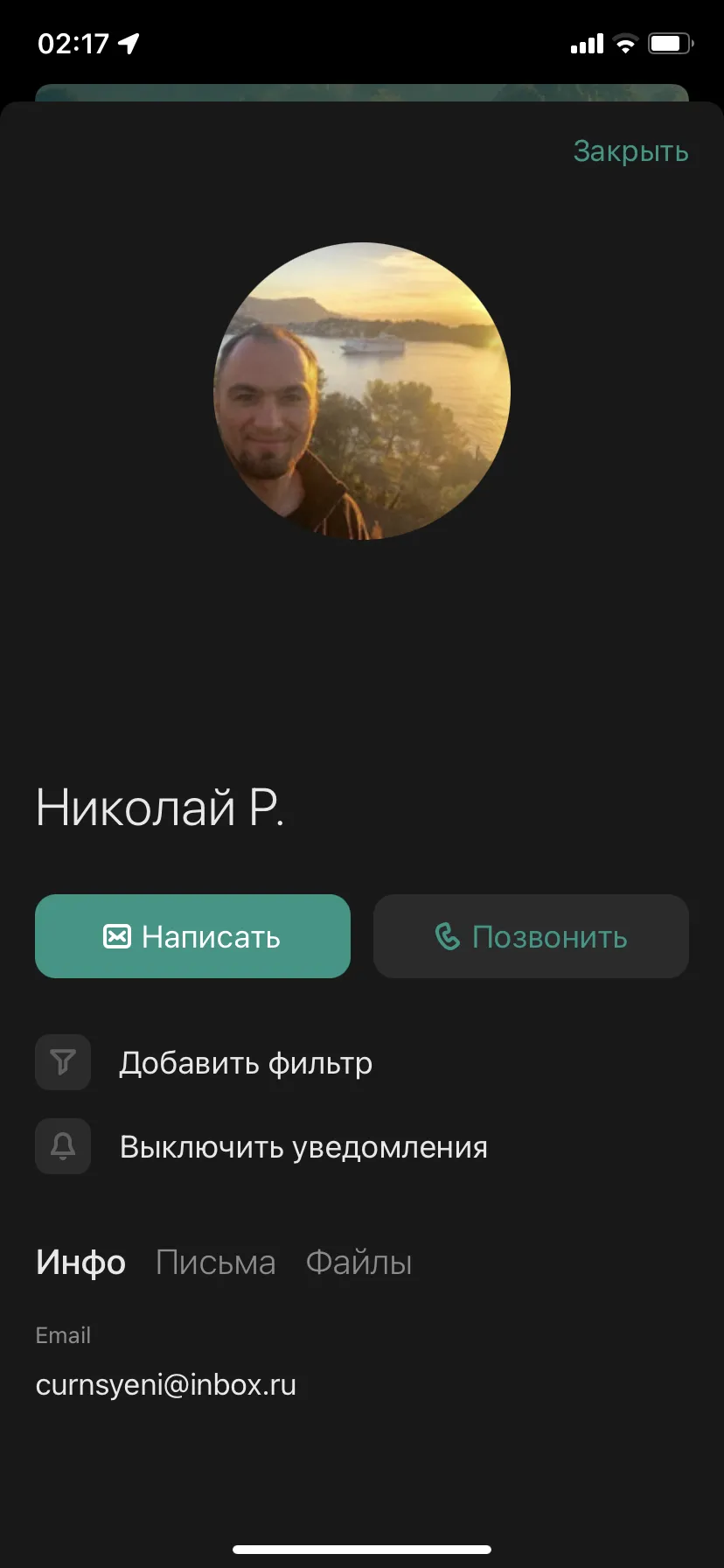This screenshot has width=724, height=1568.
Task: Tap the email curnsyeni@inbox.ru
Action: click(x=166, y=1385)
